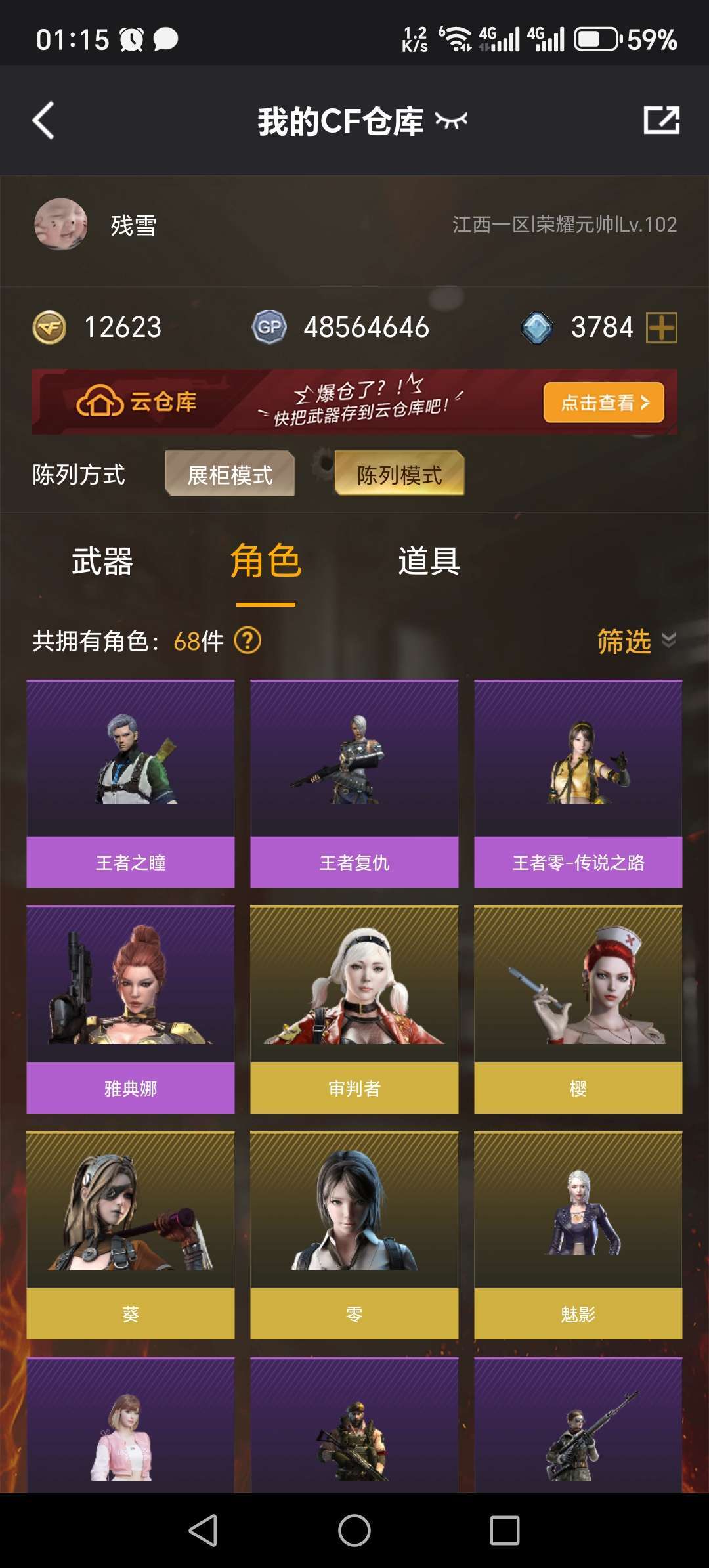Select 陈列模式 display
The image size is (709, 1568).
click(x=399, y=474)
